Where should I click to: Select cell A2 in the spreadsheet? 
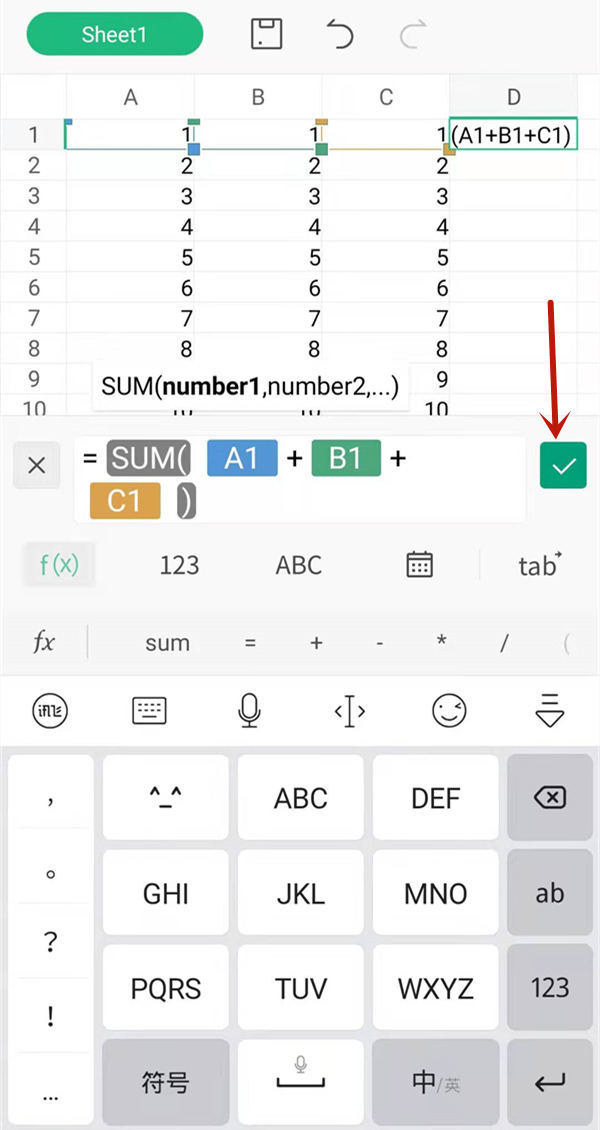click(x=130, y=165)
